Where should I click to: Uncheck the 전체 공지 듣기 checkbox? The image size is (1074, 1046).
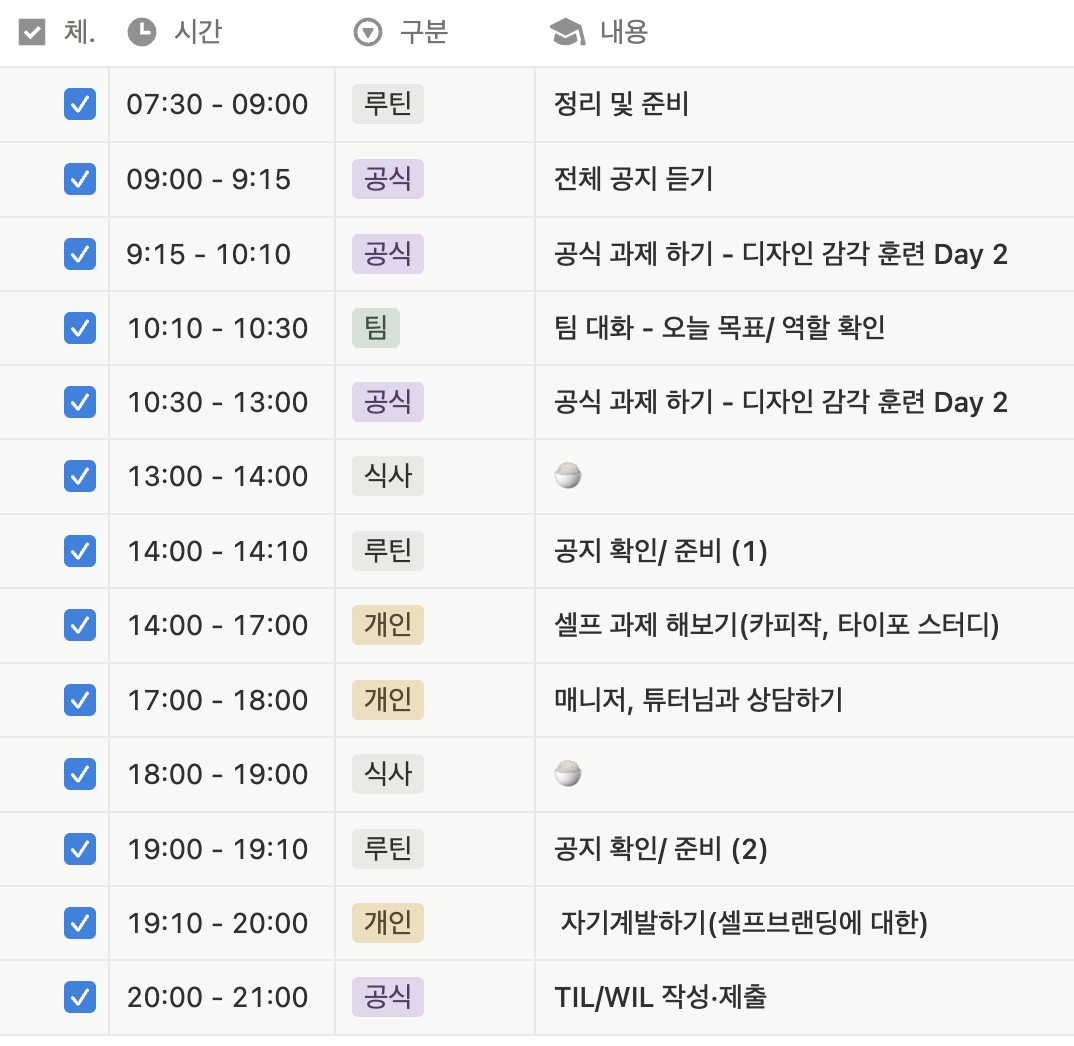(x=79, y=179)
